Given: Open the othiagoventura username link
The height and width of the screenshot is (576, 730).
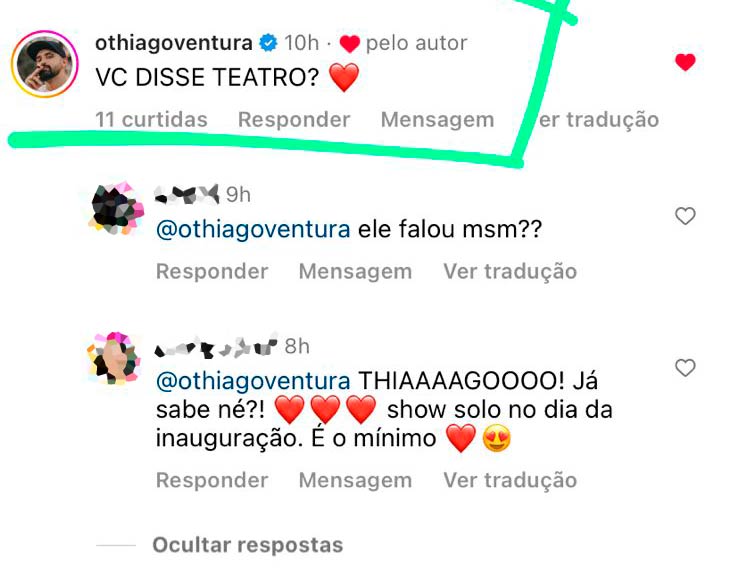Looking at the screenshot, I should (x=174, y=43).
